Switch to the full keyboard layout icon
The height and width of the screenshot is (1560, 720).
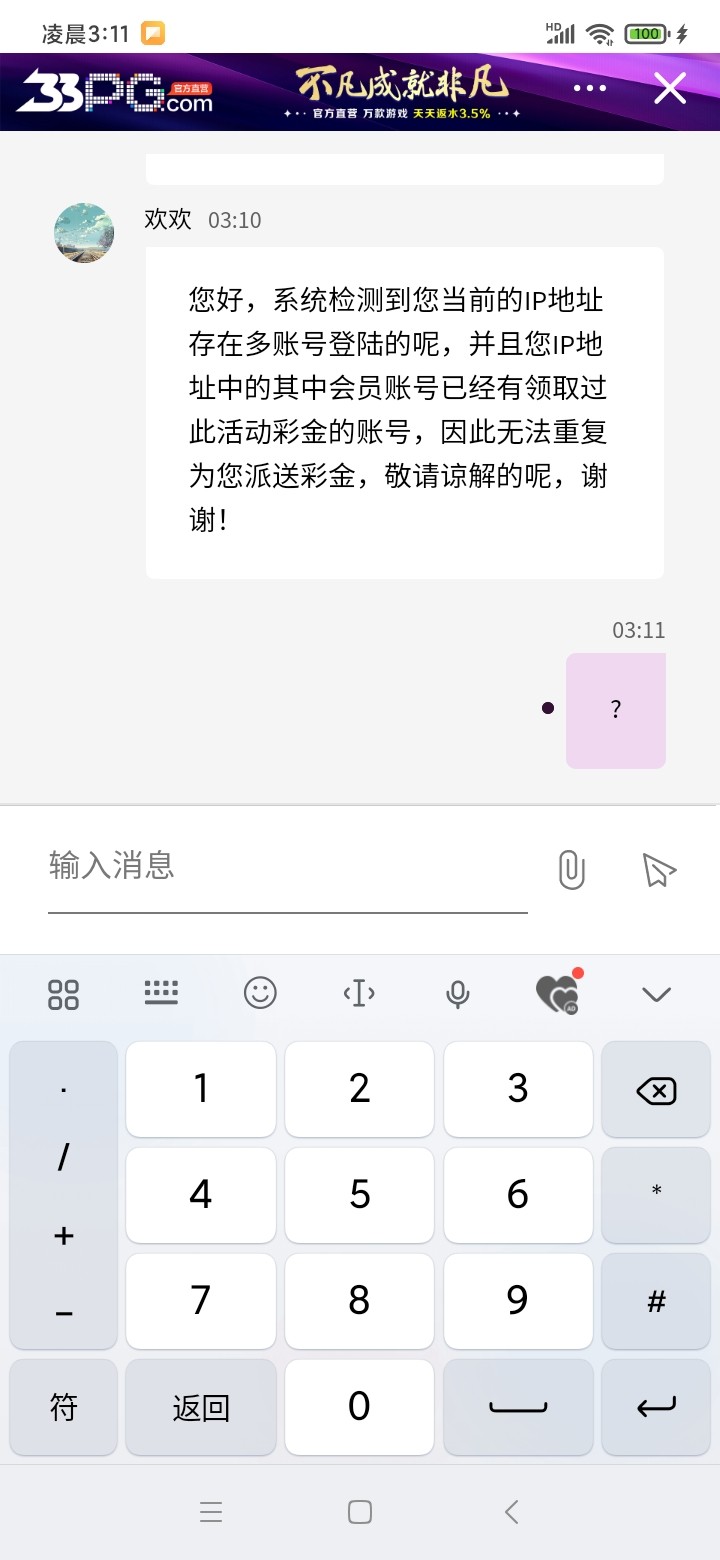[x=161, y=994]
